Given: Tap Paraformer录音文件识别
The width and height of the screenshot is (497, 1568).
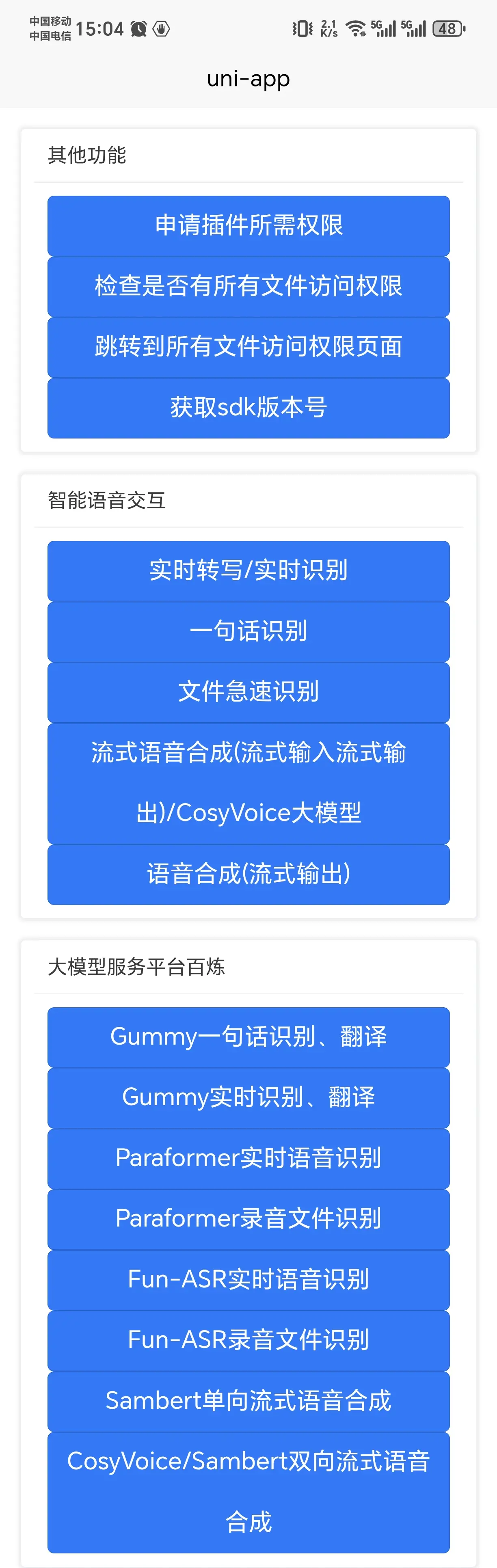Looking at the screenshot, I should 248,1219.
